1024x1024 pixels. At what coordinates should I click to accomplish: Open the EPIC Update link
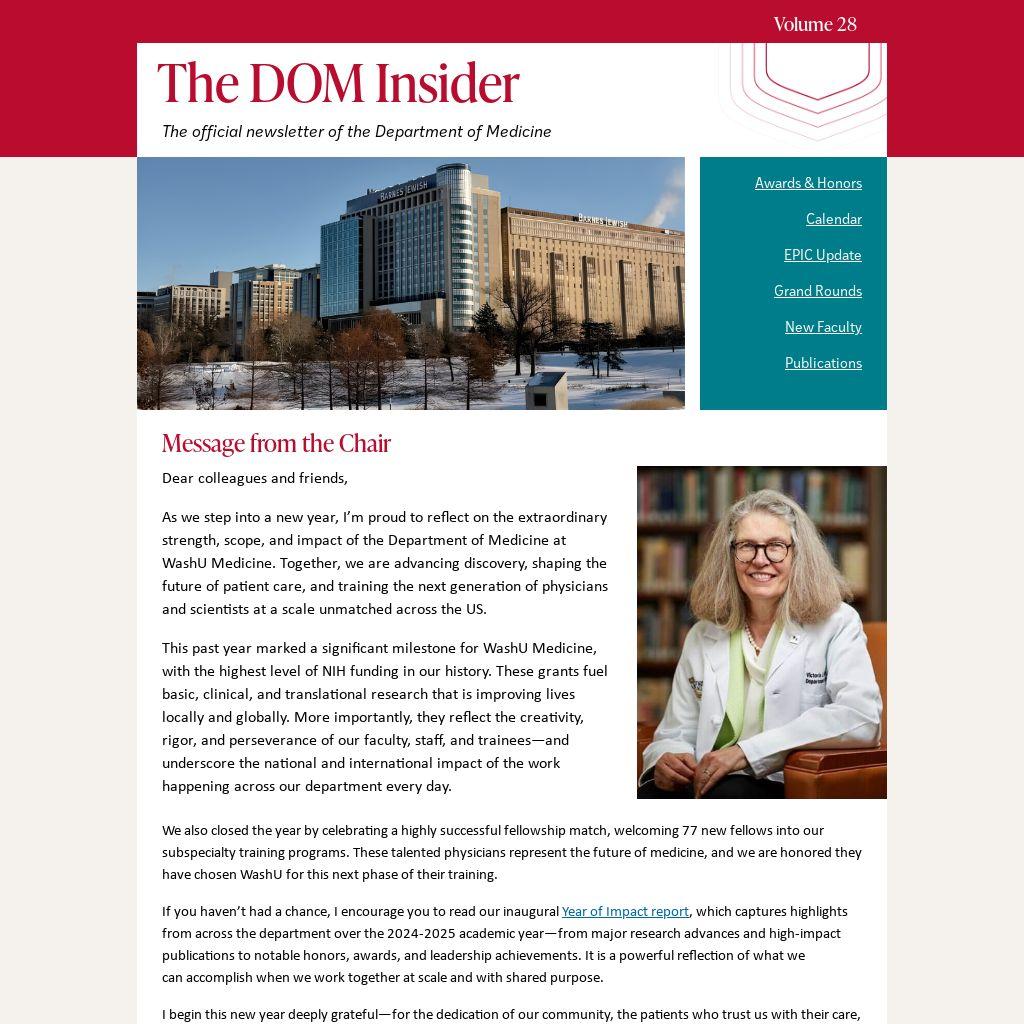[x=822, y=255]
